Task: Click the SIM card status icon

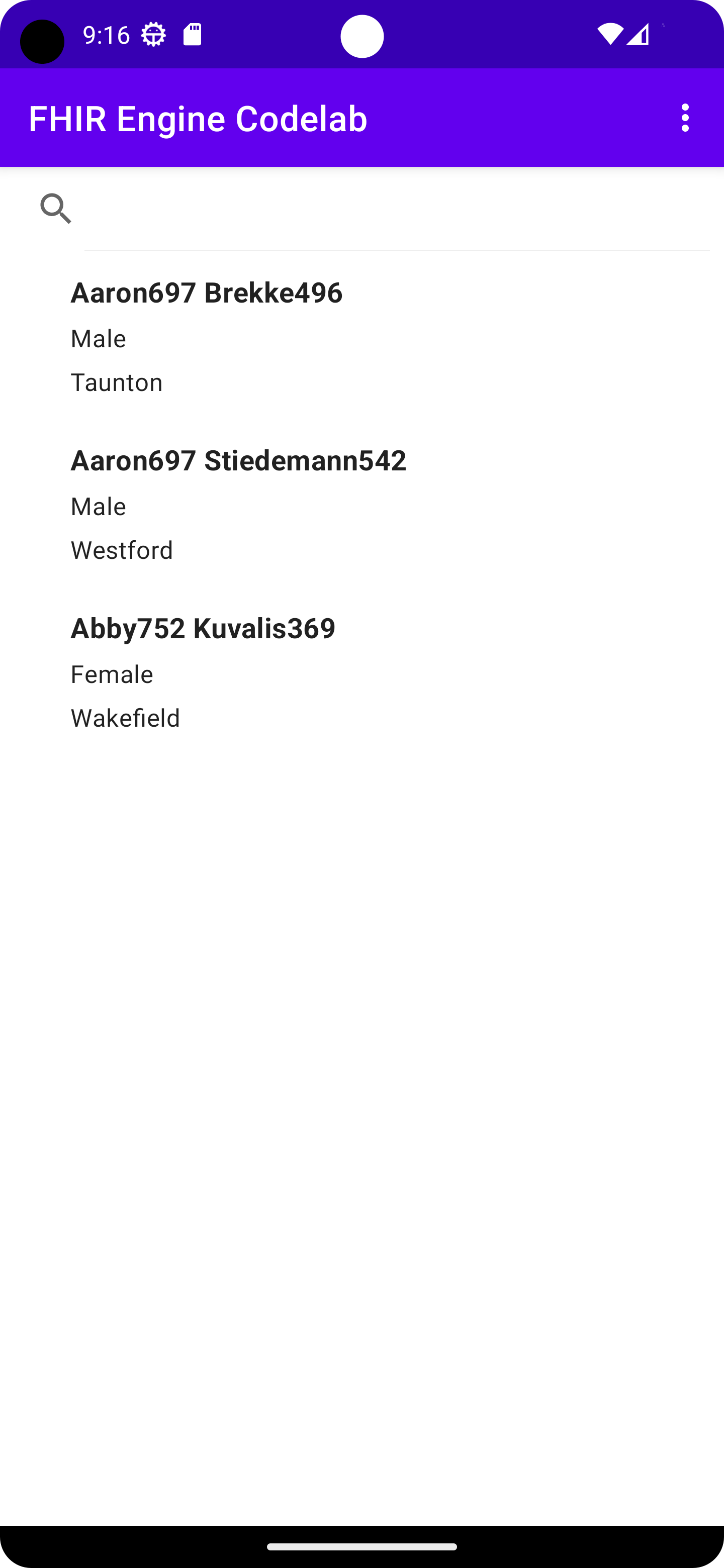Action: pos(193,34)
